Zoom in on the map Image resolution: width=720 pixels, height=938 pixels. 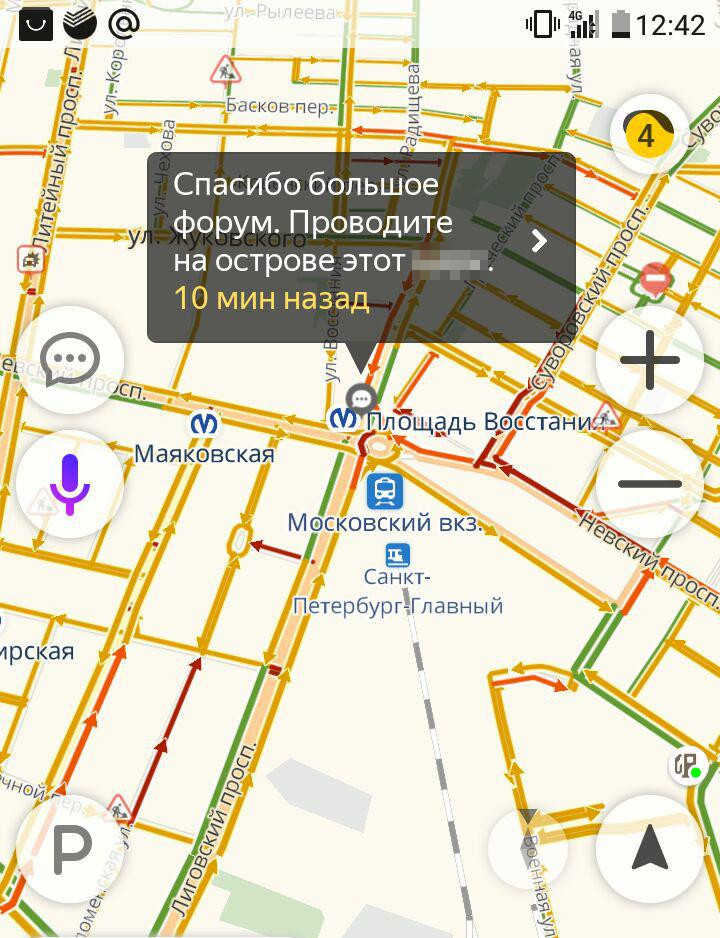click(649, 361)
